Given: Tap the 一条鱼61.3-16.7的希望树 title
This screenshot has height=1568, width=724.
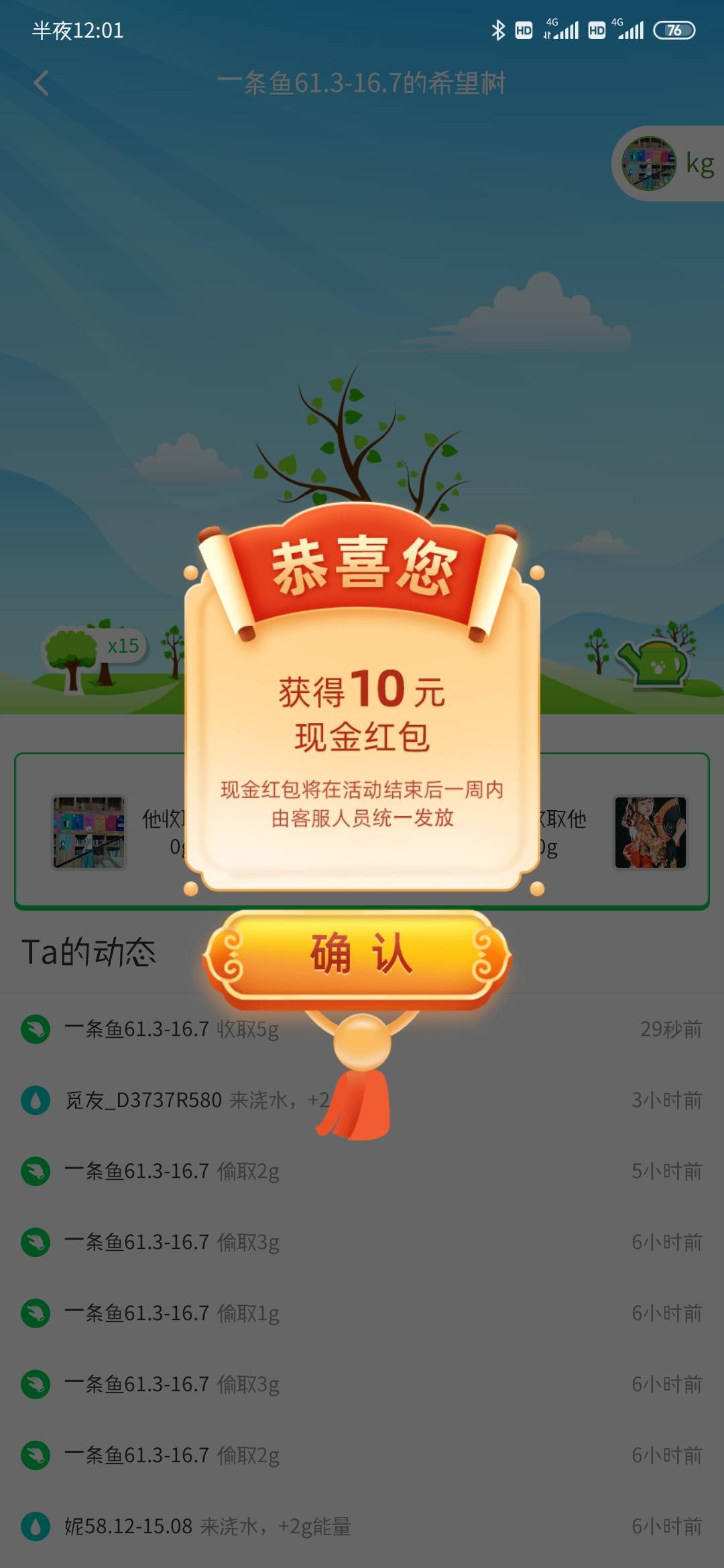Looking at the screenshot, I should (362, 83).
